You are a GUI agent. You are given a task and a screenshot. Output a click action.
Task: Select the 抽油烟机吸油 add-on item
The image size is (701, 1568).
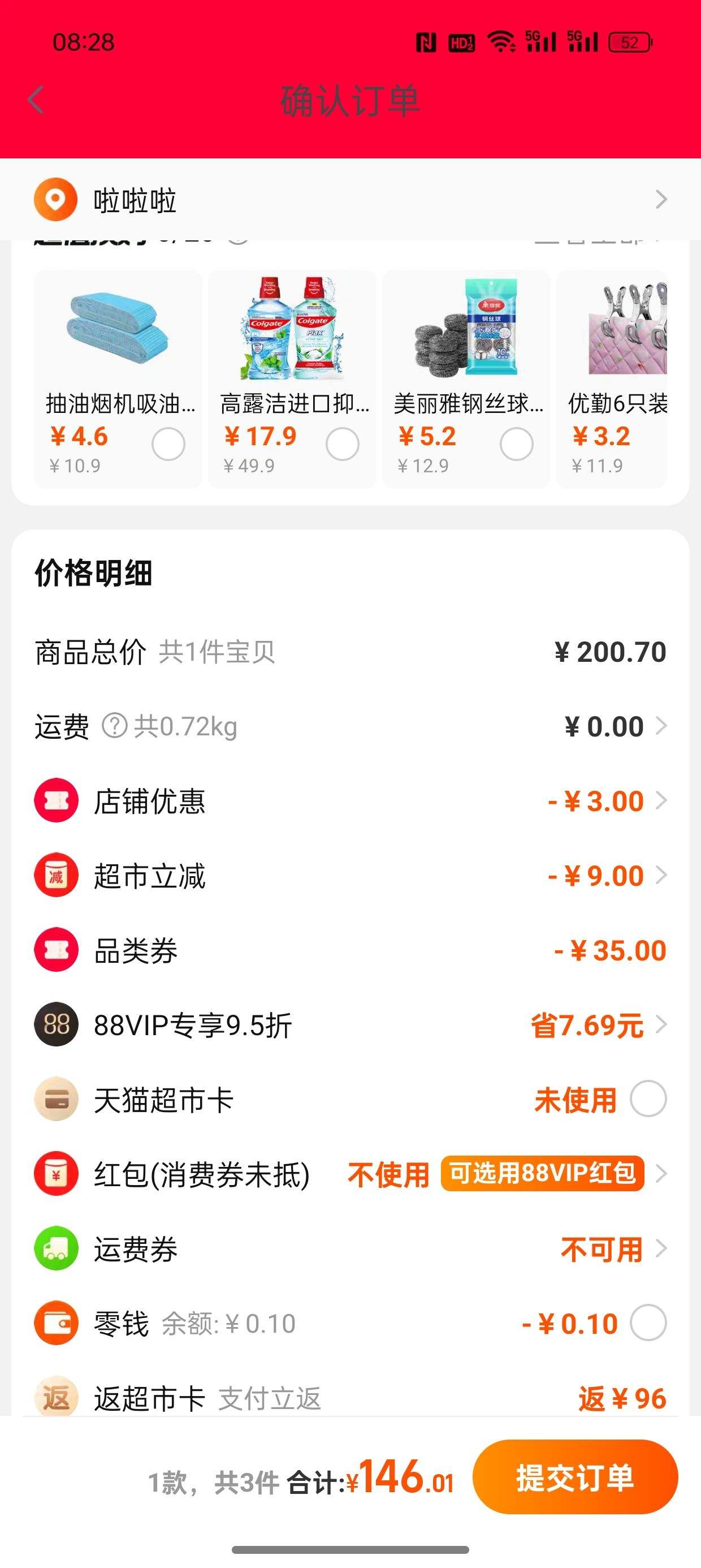coord(168,443)
